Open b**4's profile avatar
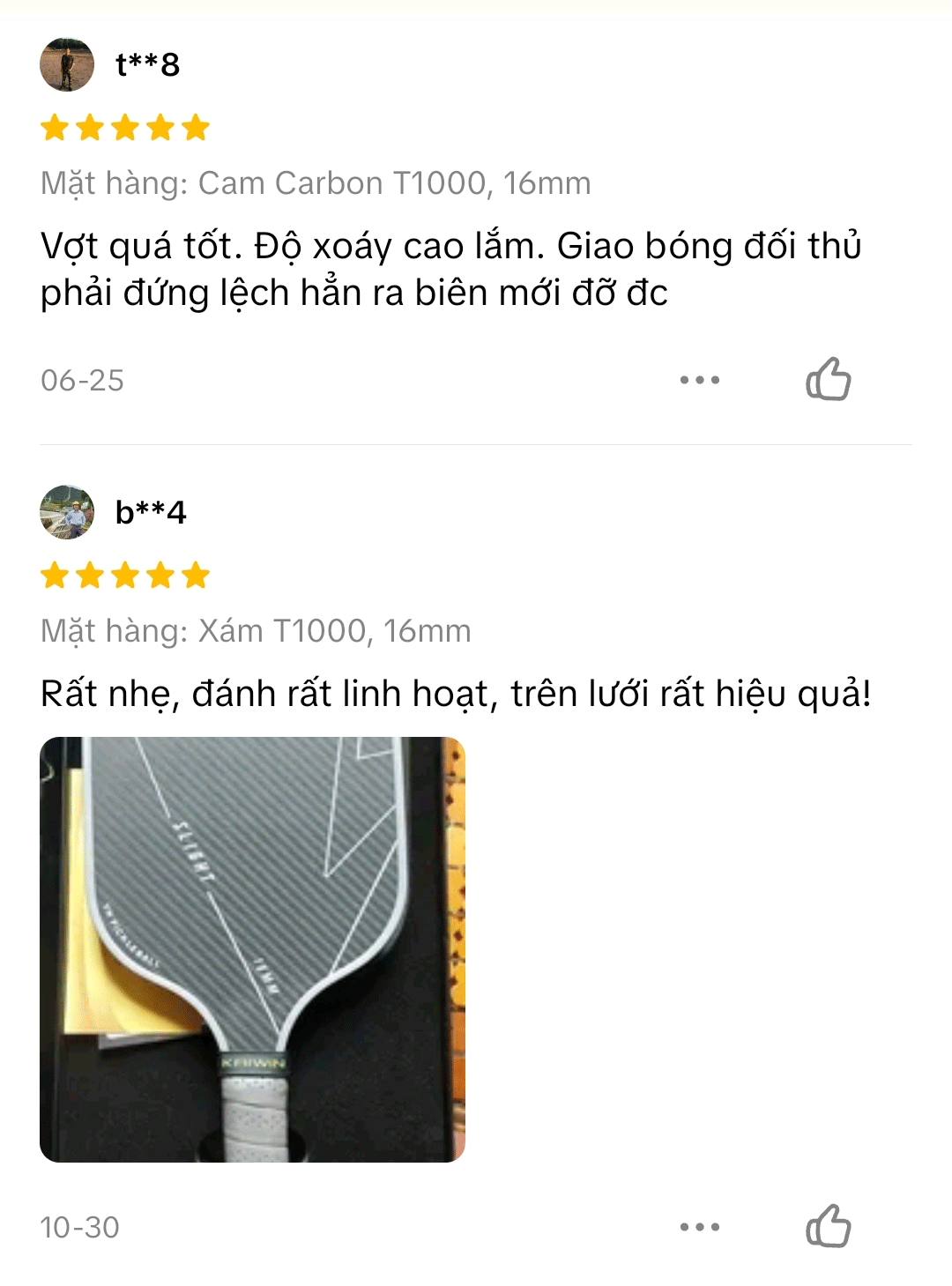Screen dimensions: 952x1286 click(x=67, y=512)
